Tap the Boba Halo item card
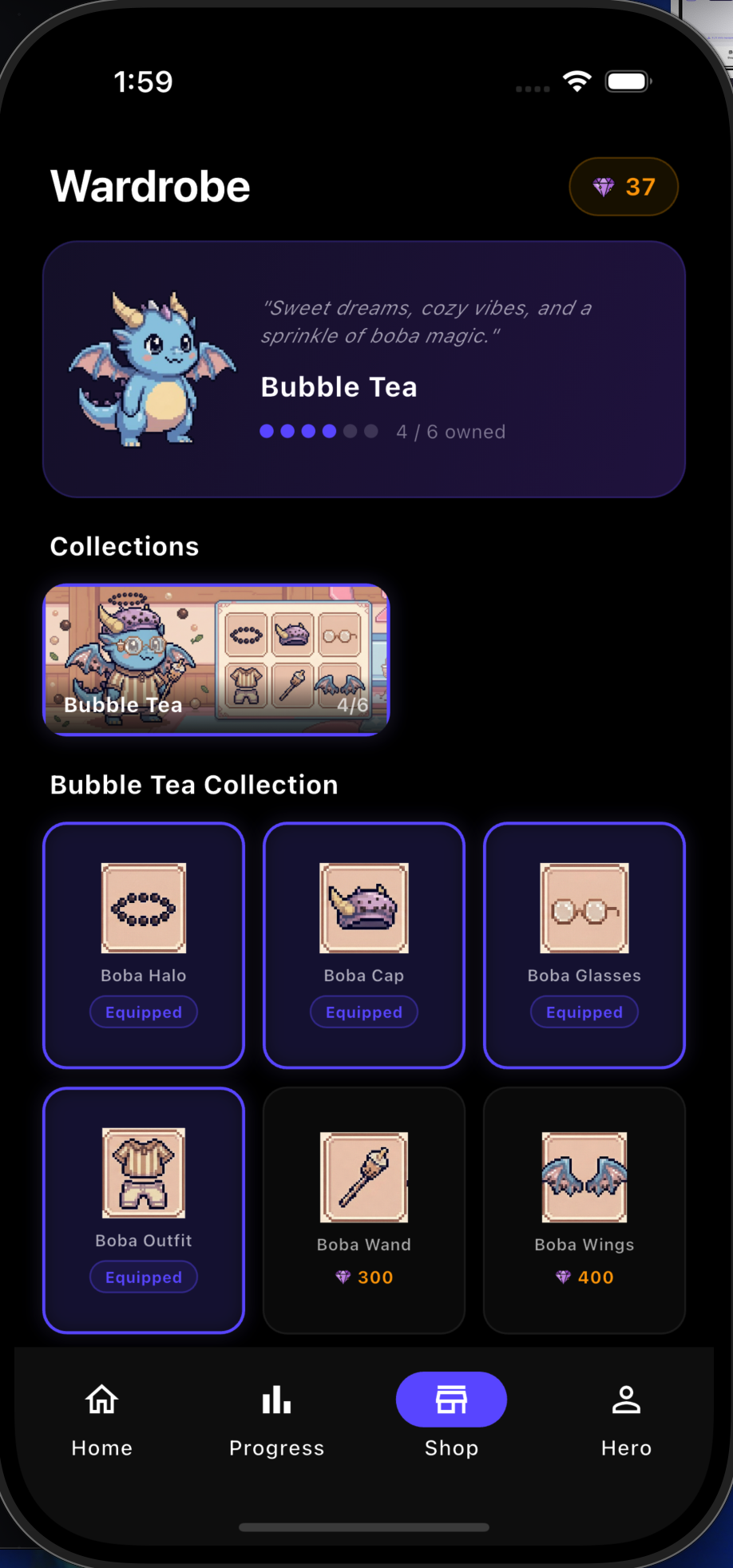The image size is (733, 1568). point(144,944)
